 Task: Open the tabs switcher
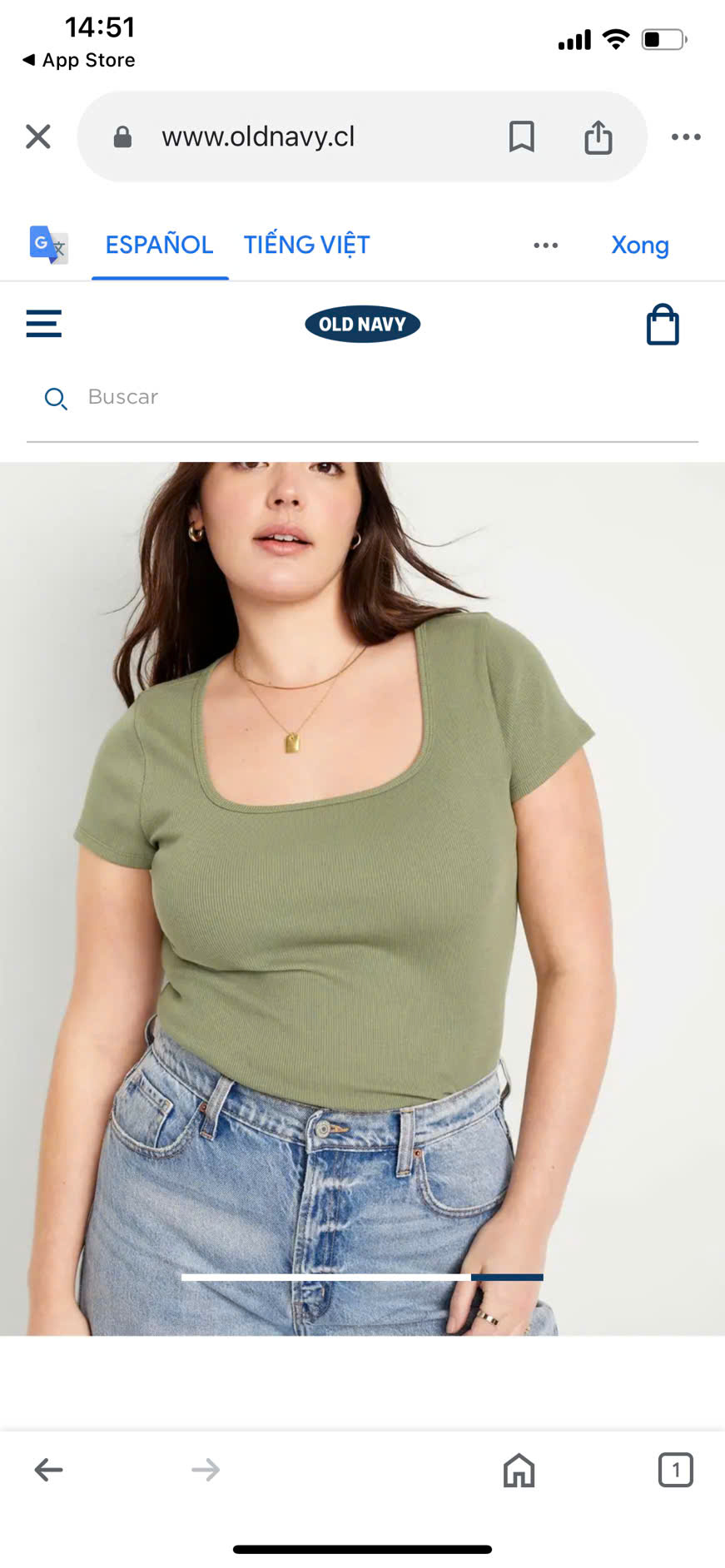click(x=675, y=1470)
